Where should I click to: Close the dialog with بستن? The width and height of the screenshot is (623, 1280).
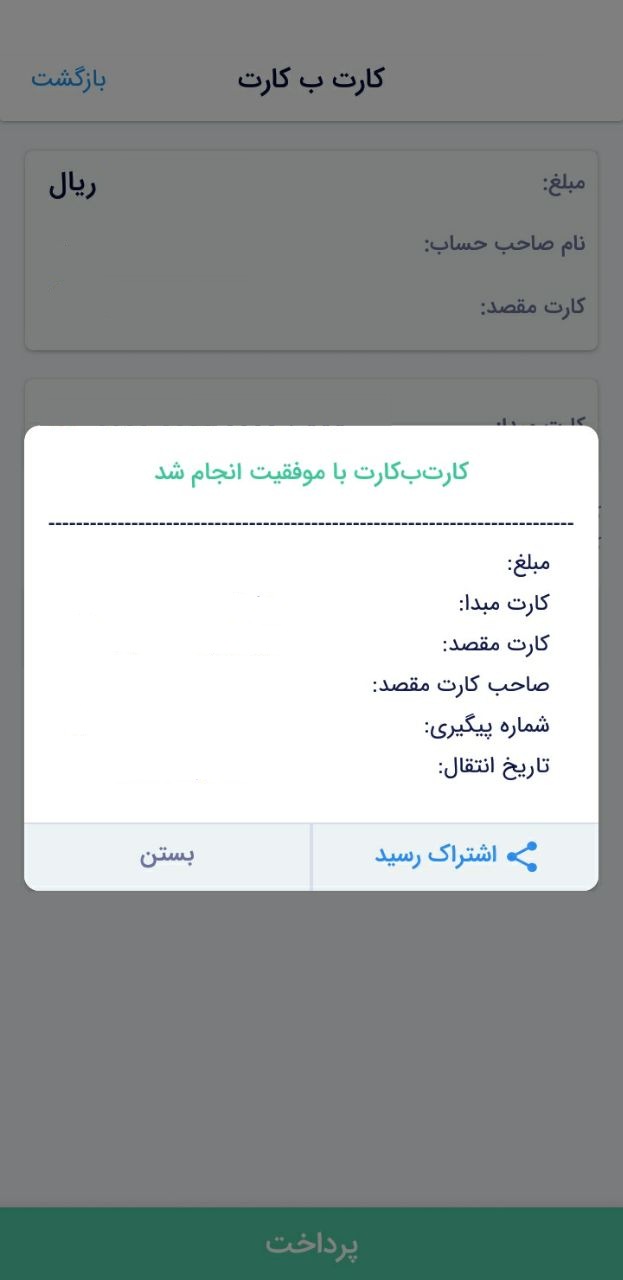click(167, 856)
